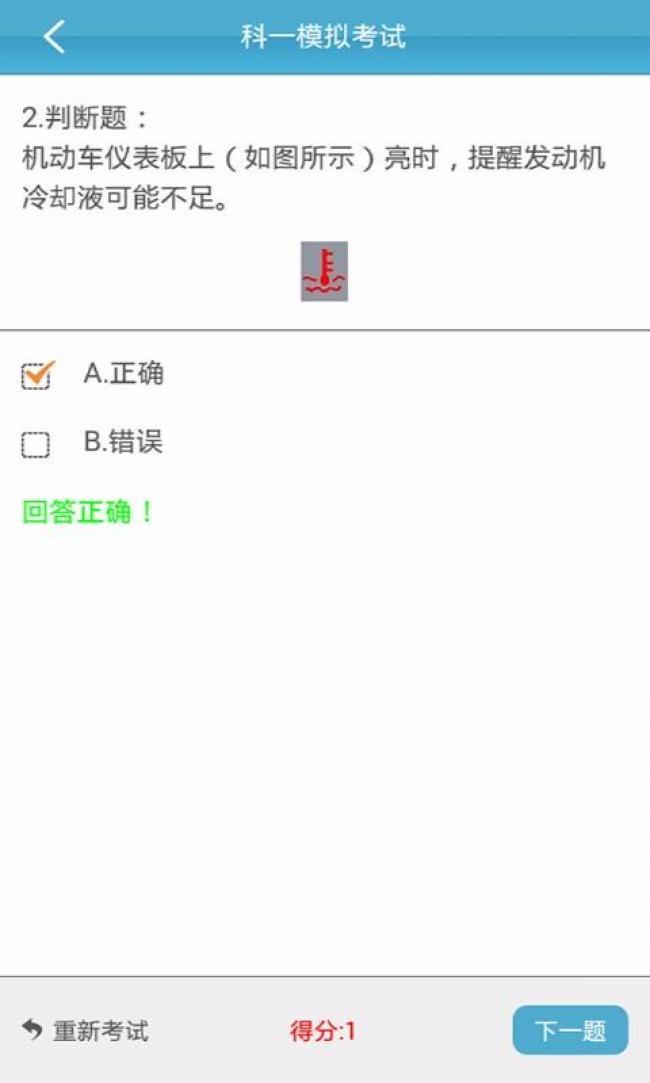Image resolution: width=650 pixels, height=1083 pixels.
Task: Go back using the top-left arrow
Action: coord(55,37)
